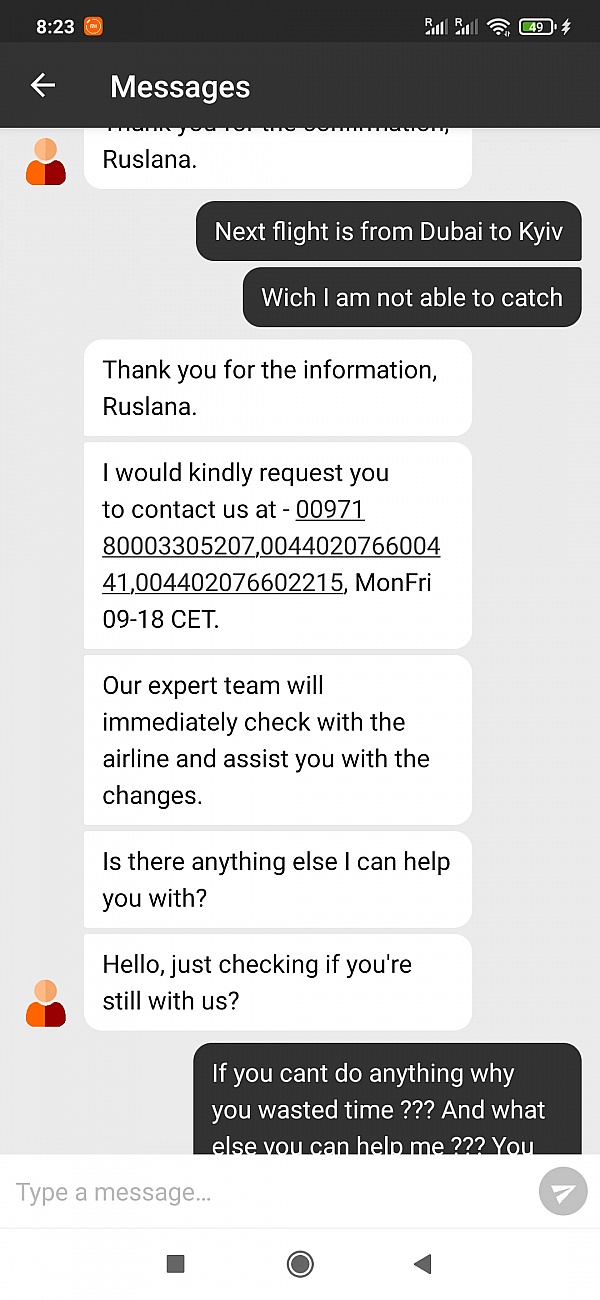Tap the system home button

299,1264
